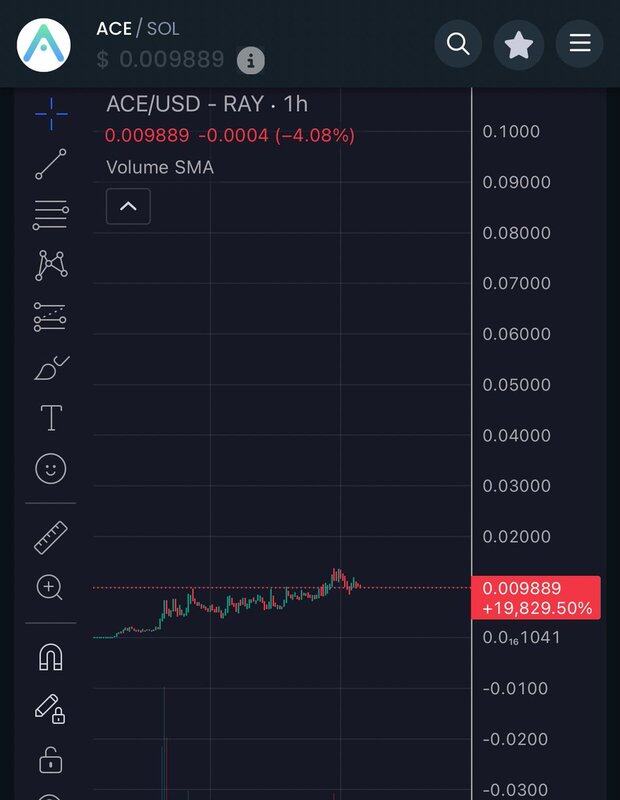Lock all drawings on chart

tap(51, 760)
